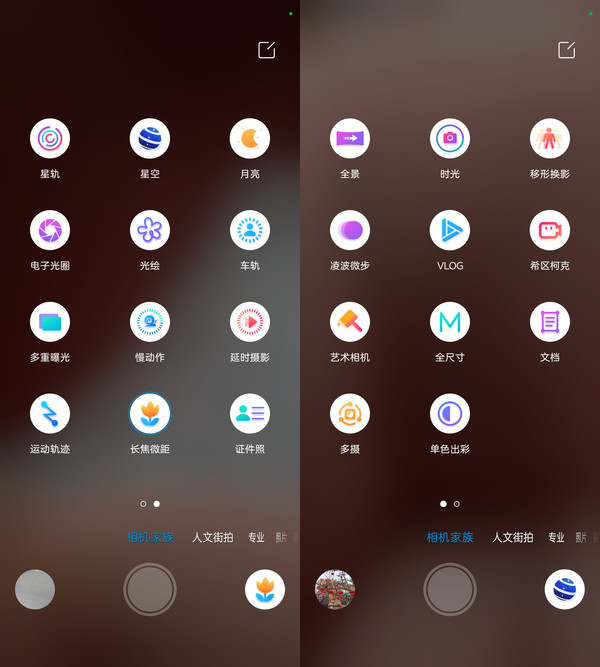Open 电子光圈 electronic aperture mode
The width and height of the screenshot is (600, 667).
click(x=50, y=230)
